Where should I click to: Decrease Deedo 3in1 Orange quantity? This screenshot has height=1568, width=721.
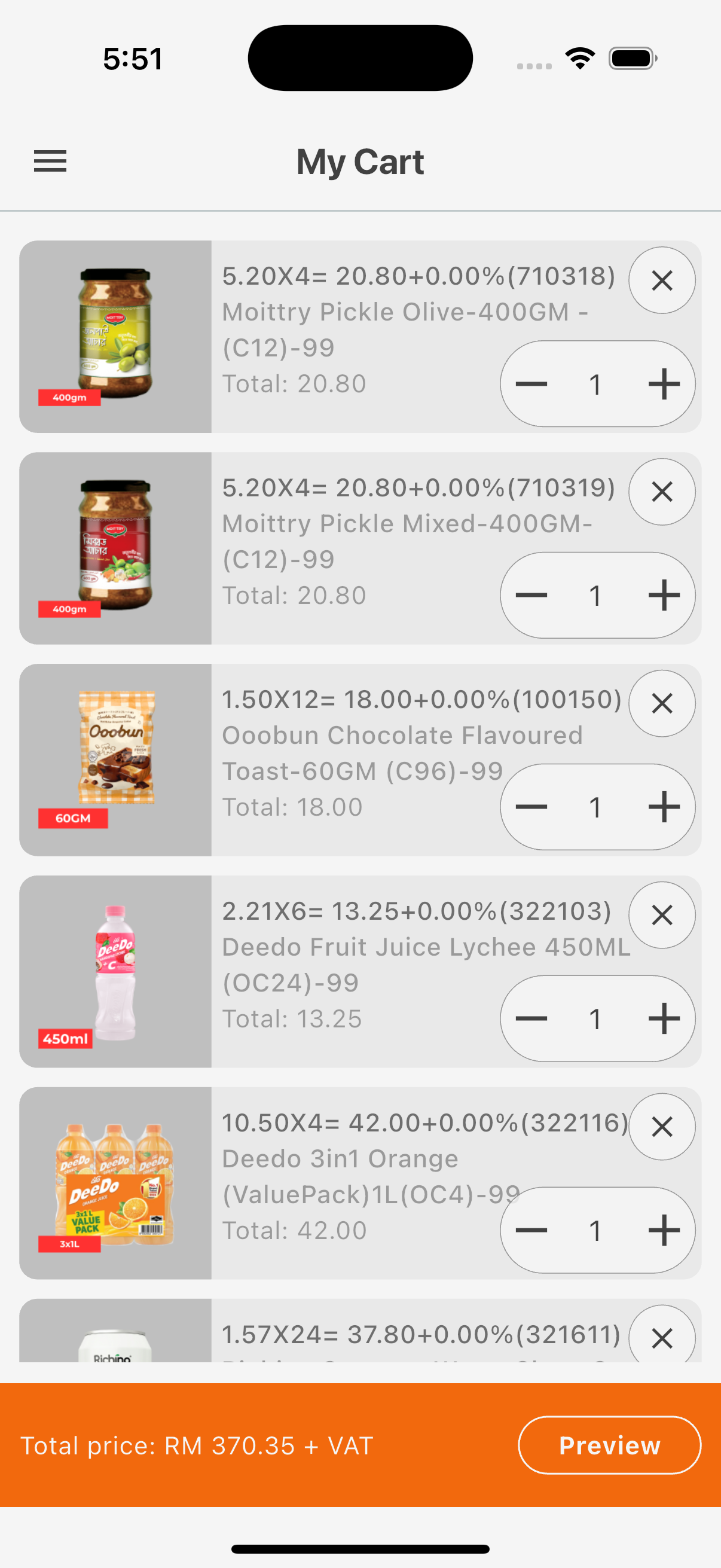click(x=531, y=1230)
